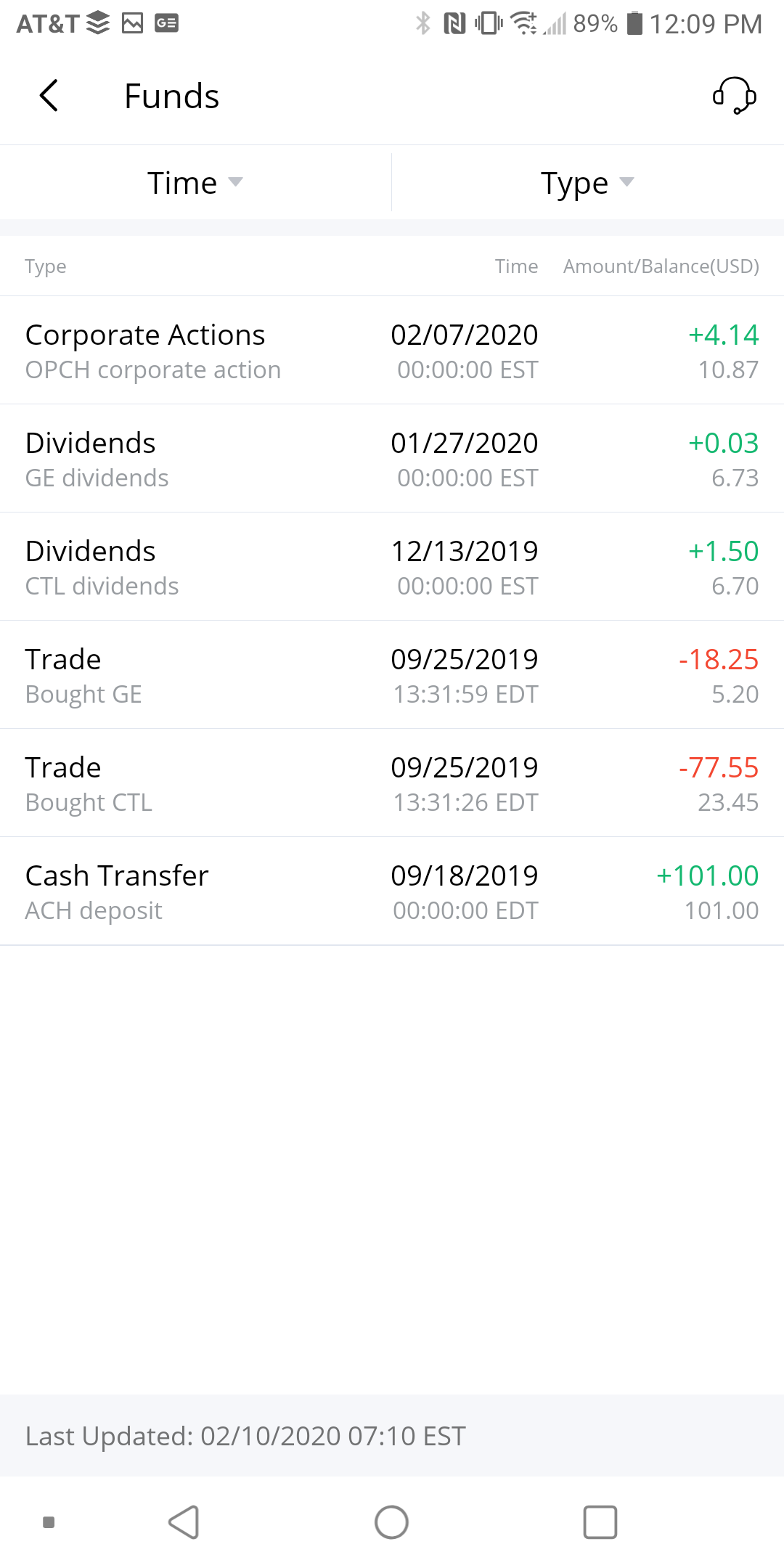784x1568 pixels.
Task: Tap the Amount/Balance(USD) column header
Action: [x=661, y=266]
